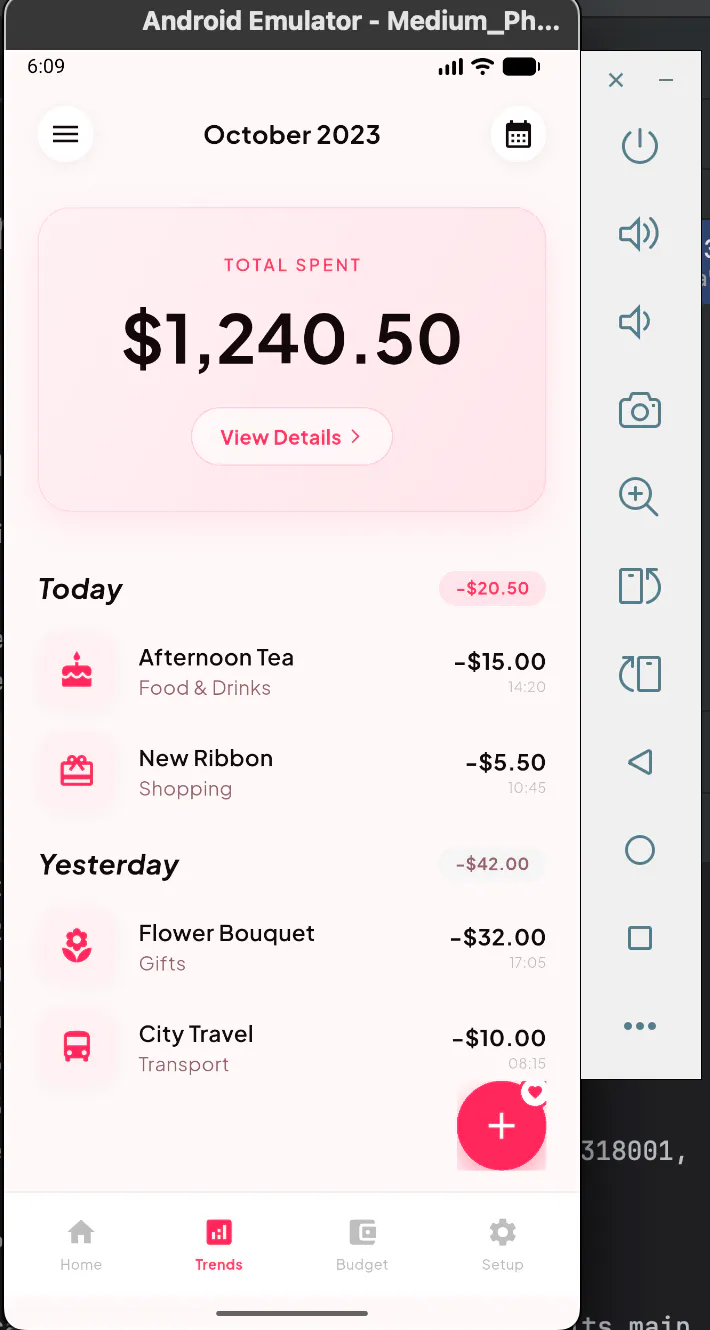Open the hamburger menu

pyautogui.click(x=65, y=134)
